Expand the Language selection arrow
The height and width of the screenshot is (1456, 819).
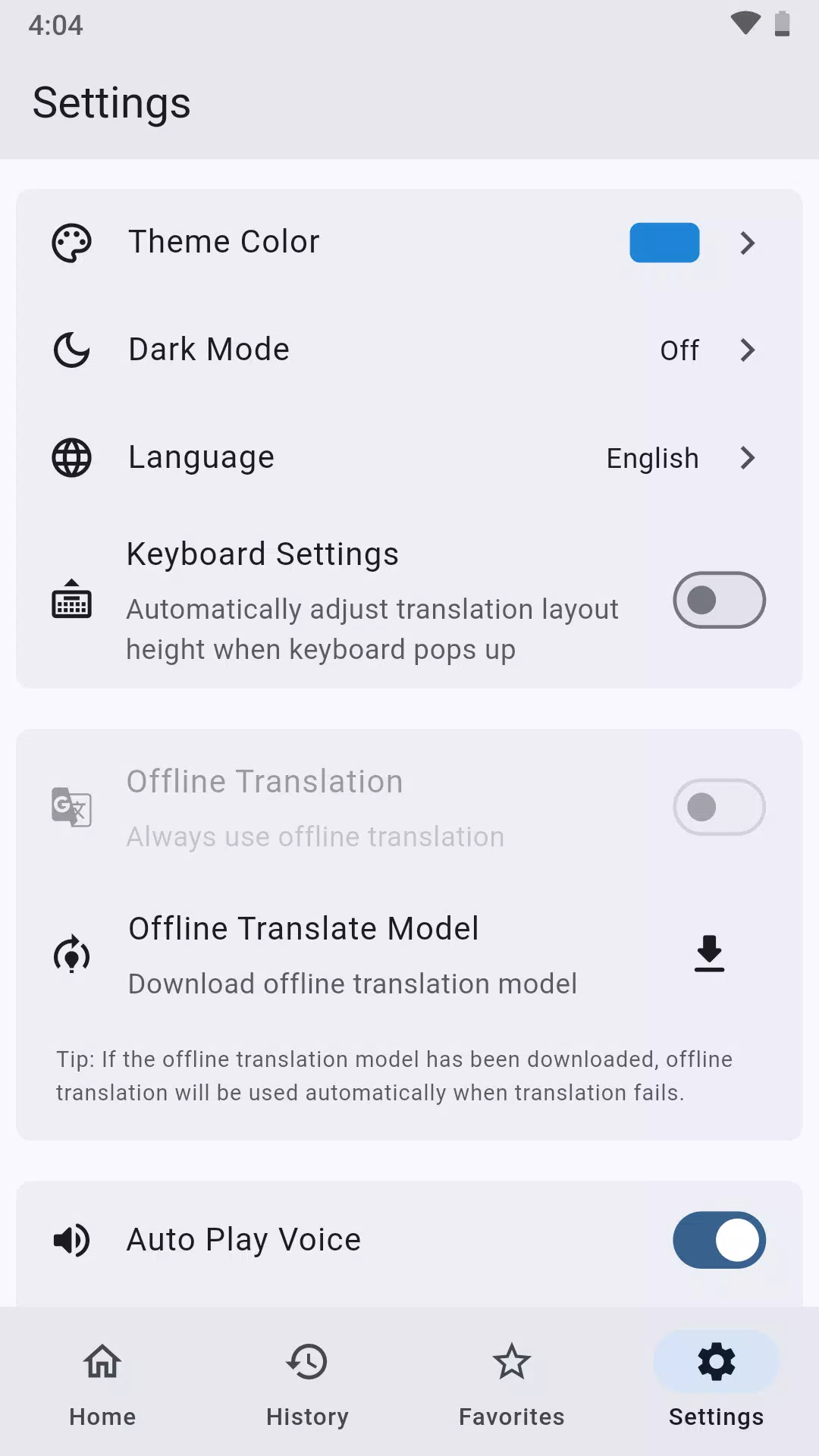[748, 458]
